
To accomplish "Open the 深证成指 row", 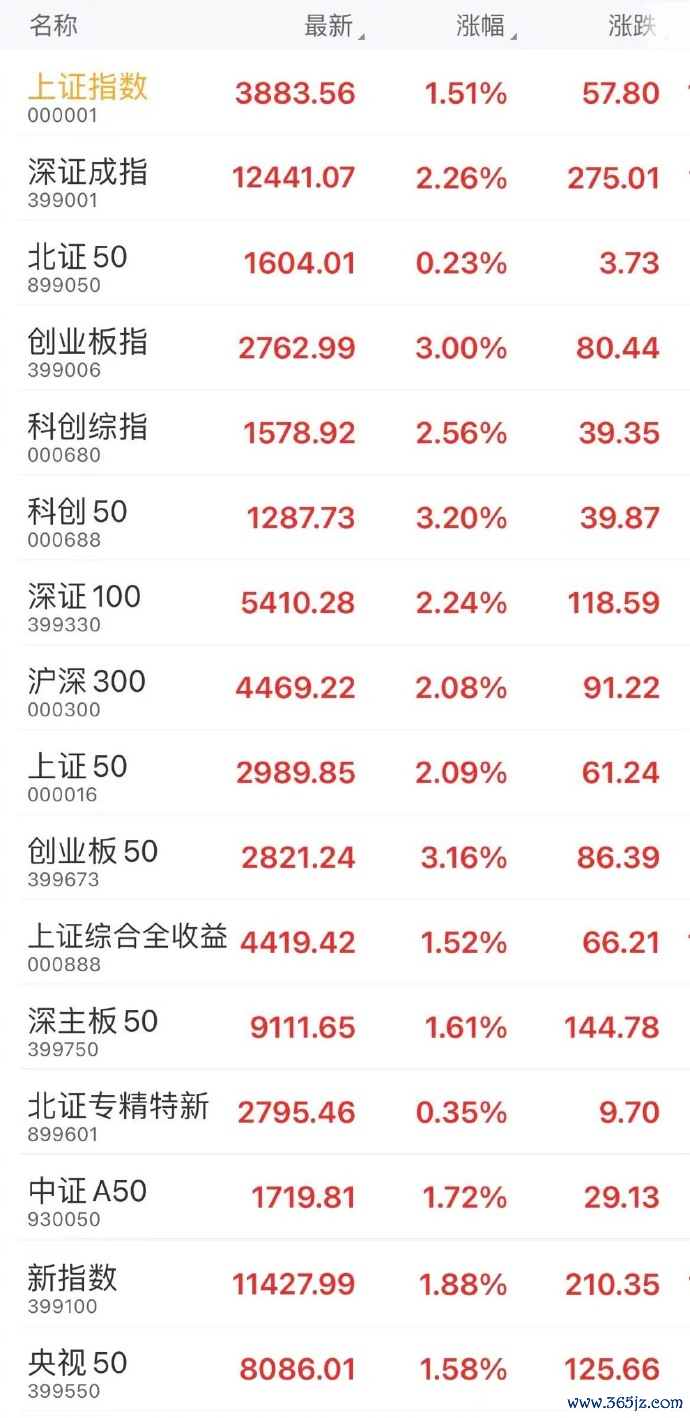I will pyautogui.click(x=345, y=179).
